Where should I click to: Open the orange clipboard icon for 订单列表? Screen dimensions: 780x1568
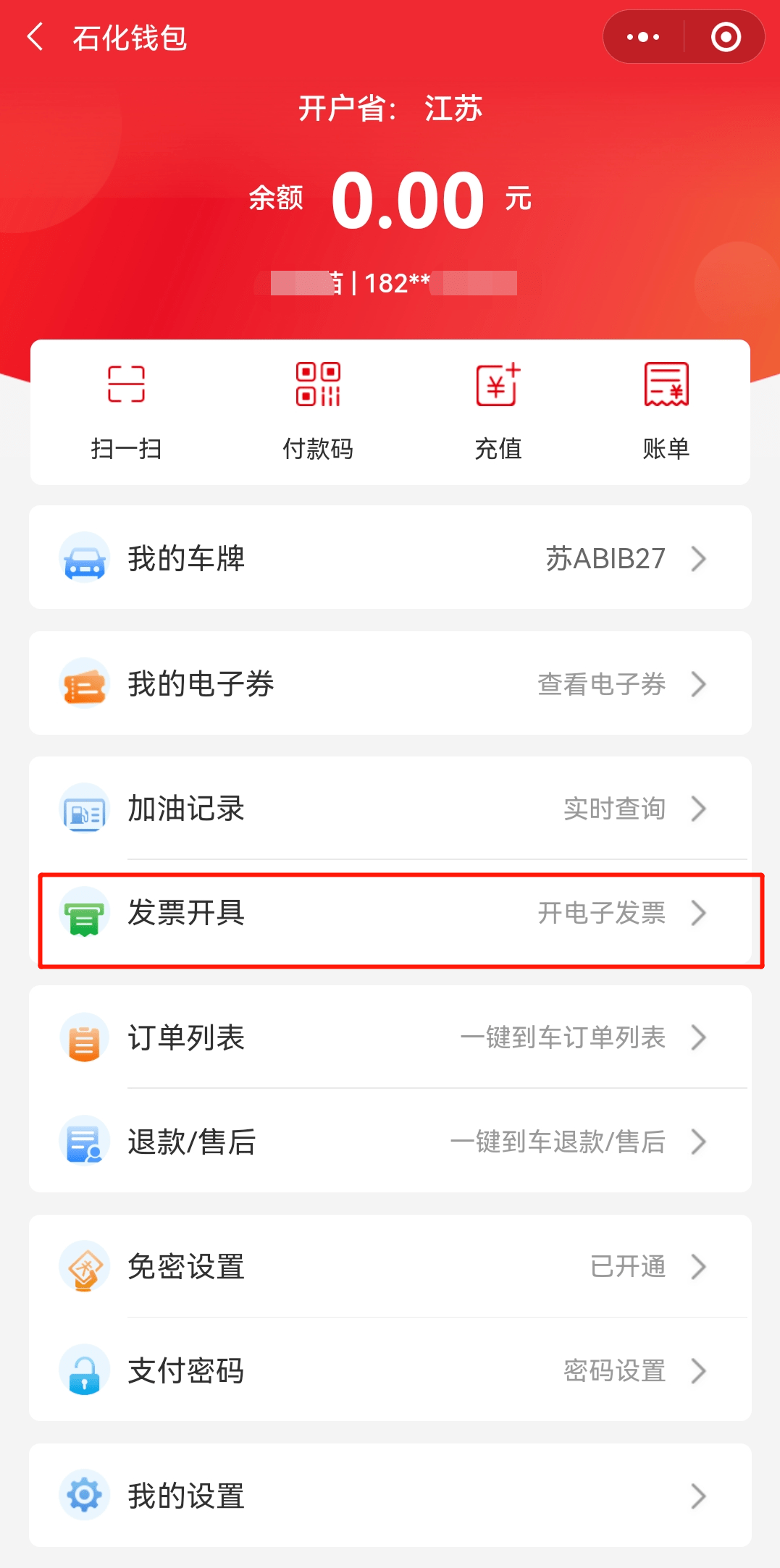[x=84, y=1038]
